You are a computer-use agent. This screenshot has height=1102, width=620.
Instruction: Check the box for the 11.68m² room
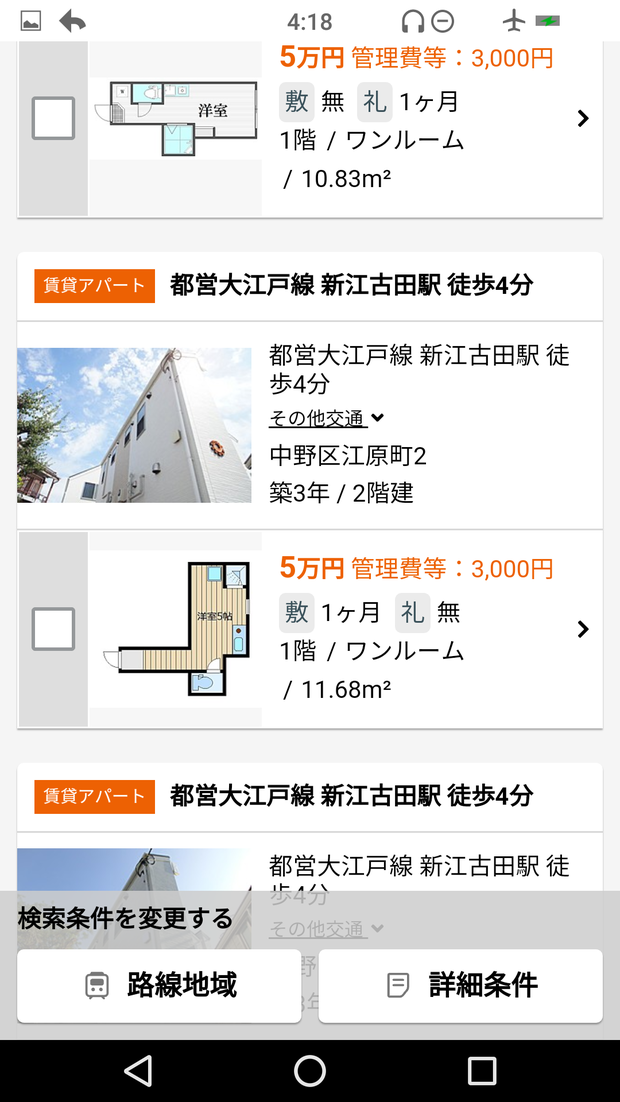53,629
